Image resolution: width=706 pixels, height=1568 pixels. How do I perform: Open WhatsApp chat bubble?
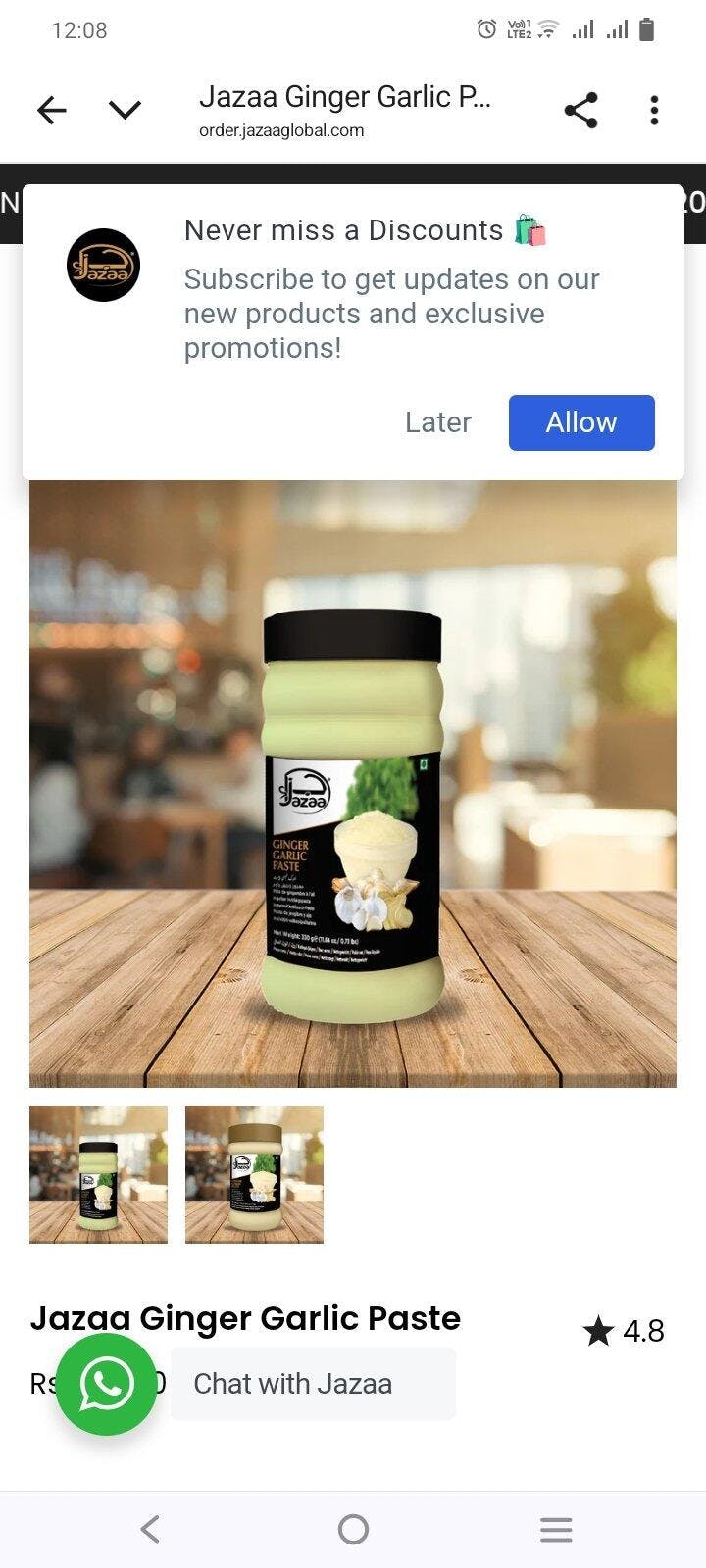coord(106,1384)
